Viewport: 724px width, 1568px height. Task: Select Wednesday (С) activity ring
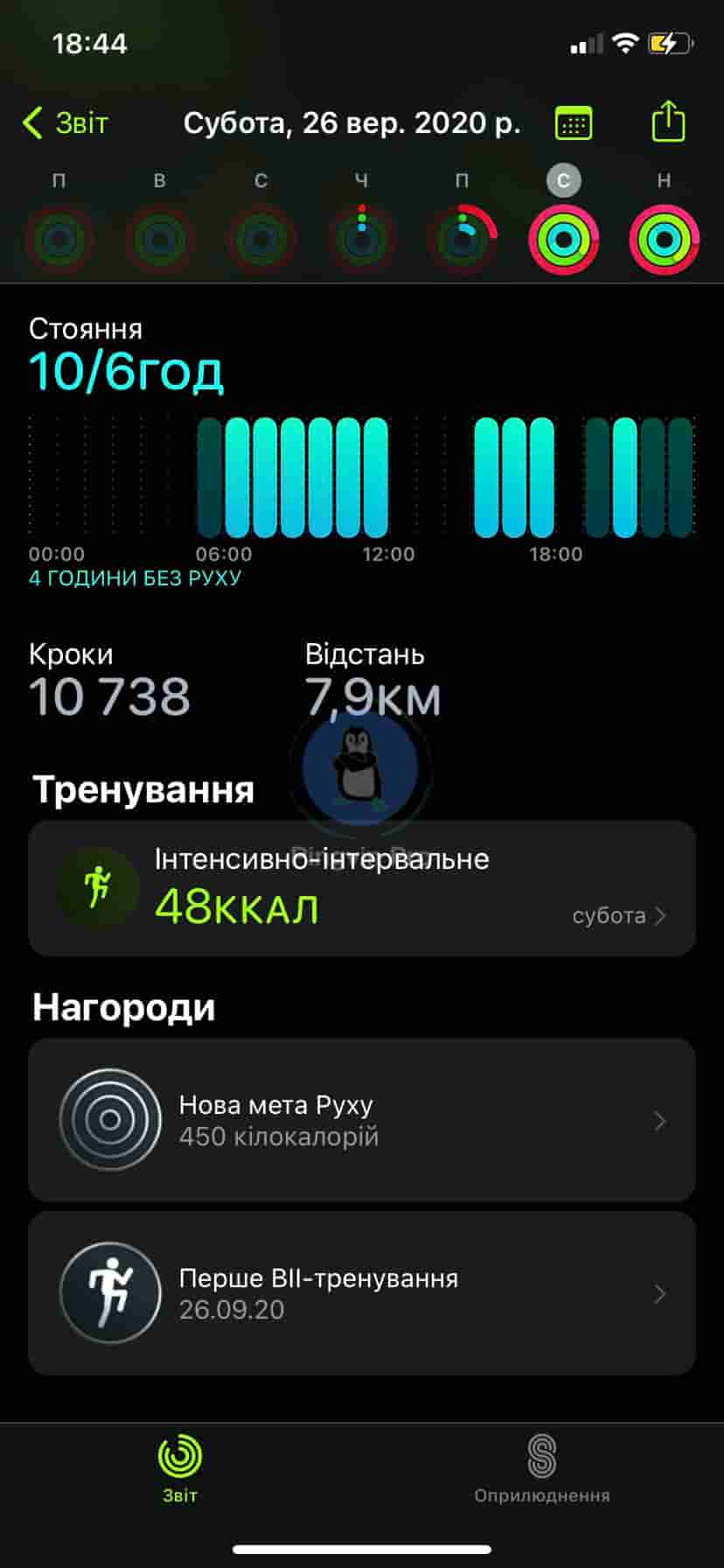pos(261,238)
